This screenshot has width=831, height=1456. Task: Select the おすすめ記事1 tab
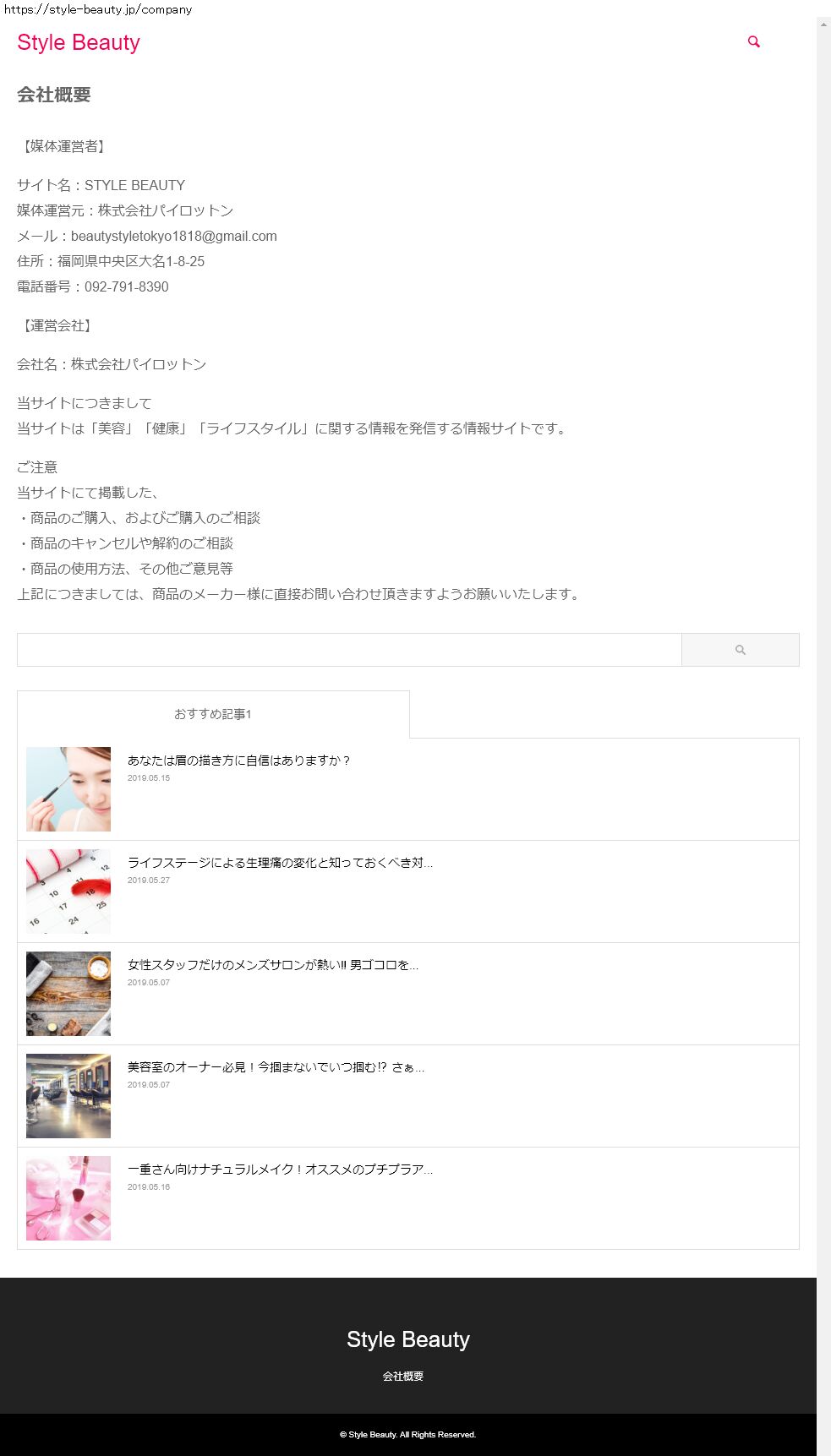(x=213, y=714)
